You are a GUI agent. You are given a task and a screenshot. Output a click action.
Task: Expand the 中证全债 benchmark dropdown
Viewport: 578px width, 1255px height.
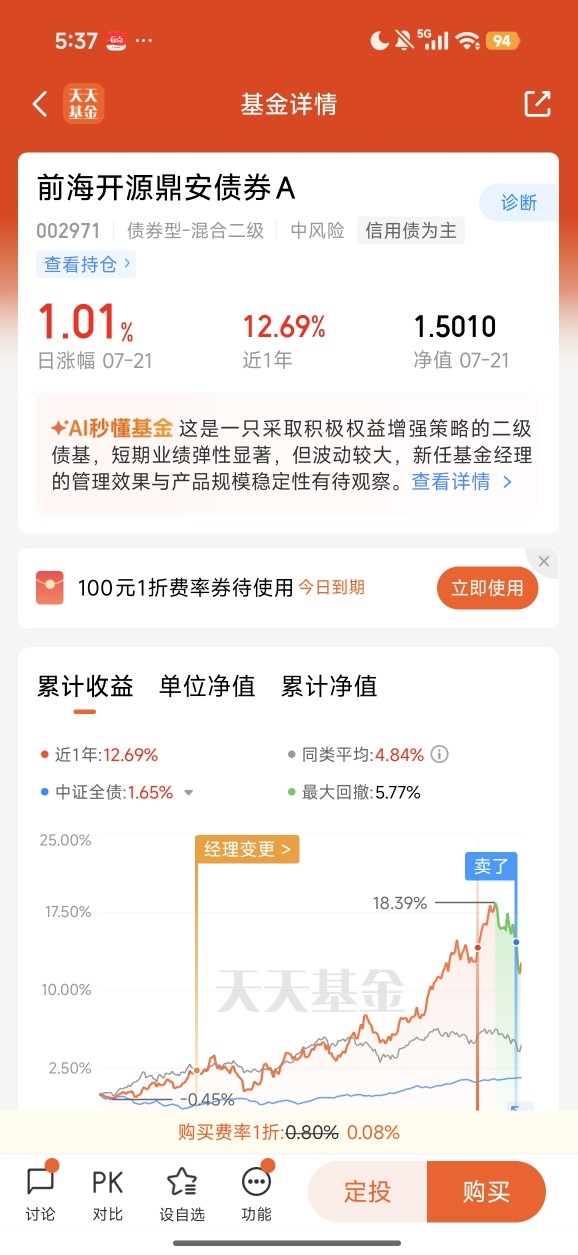click(x=188, y=793)
